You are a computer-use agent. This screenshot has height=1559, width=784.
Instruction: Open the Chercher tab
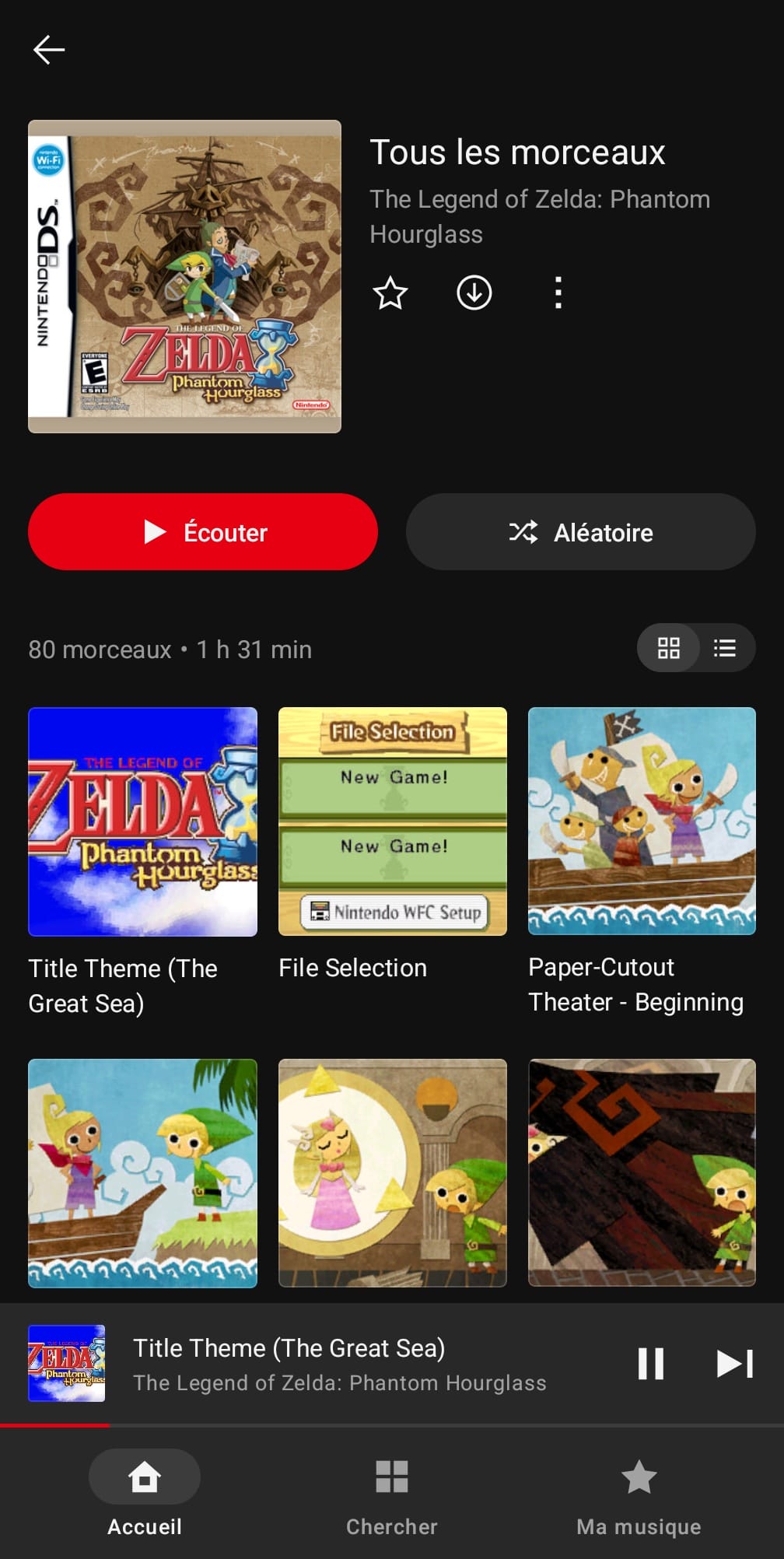[392, 1492]
